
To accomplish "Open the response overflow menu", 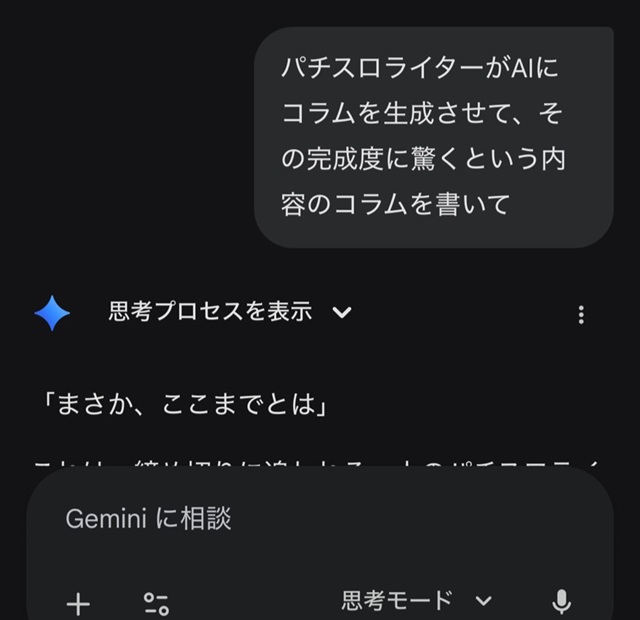I will click(x=581, y=314).
